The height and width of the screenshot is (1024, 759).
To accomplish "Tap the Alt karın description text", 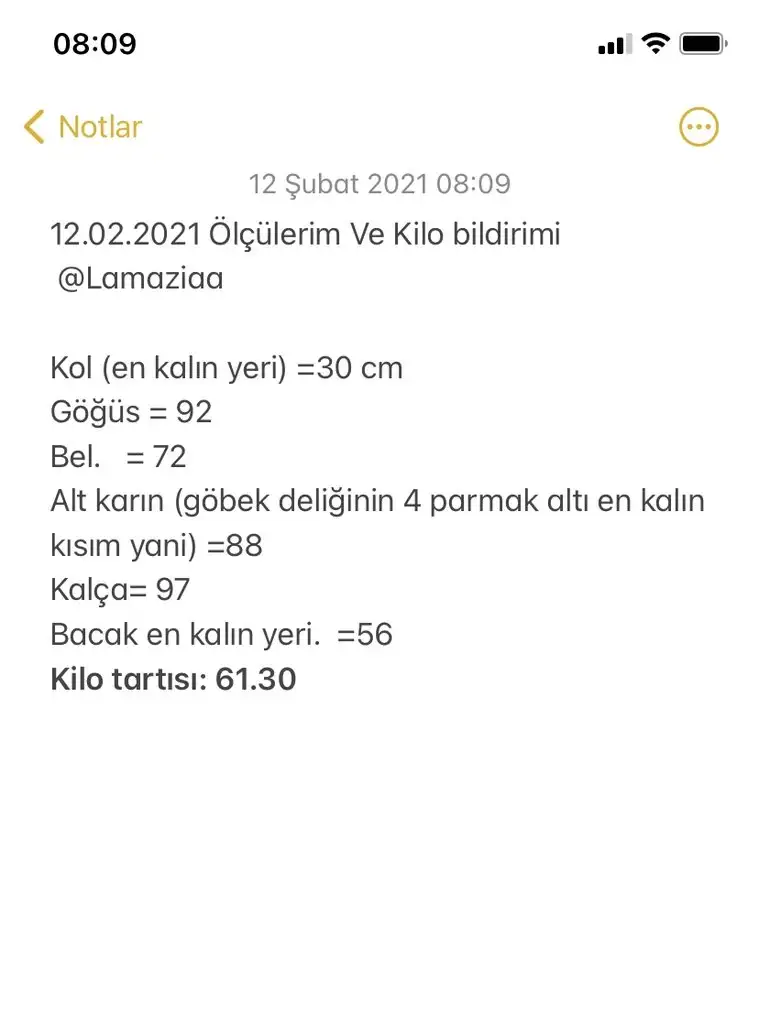I will [x=378, y=500].
